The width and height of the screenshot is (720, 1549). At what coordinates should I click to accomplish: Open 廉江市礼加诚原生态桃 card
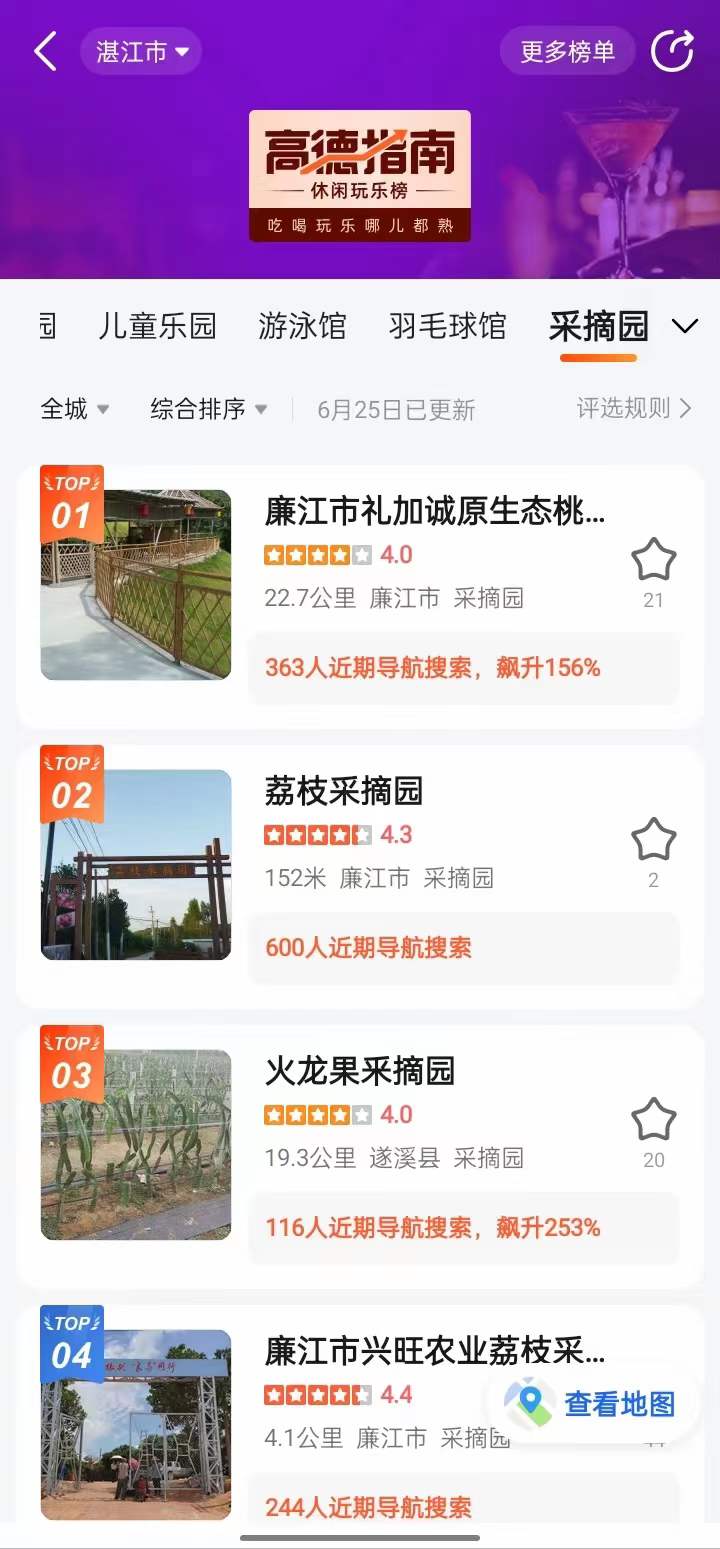coord(434,511)
